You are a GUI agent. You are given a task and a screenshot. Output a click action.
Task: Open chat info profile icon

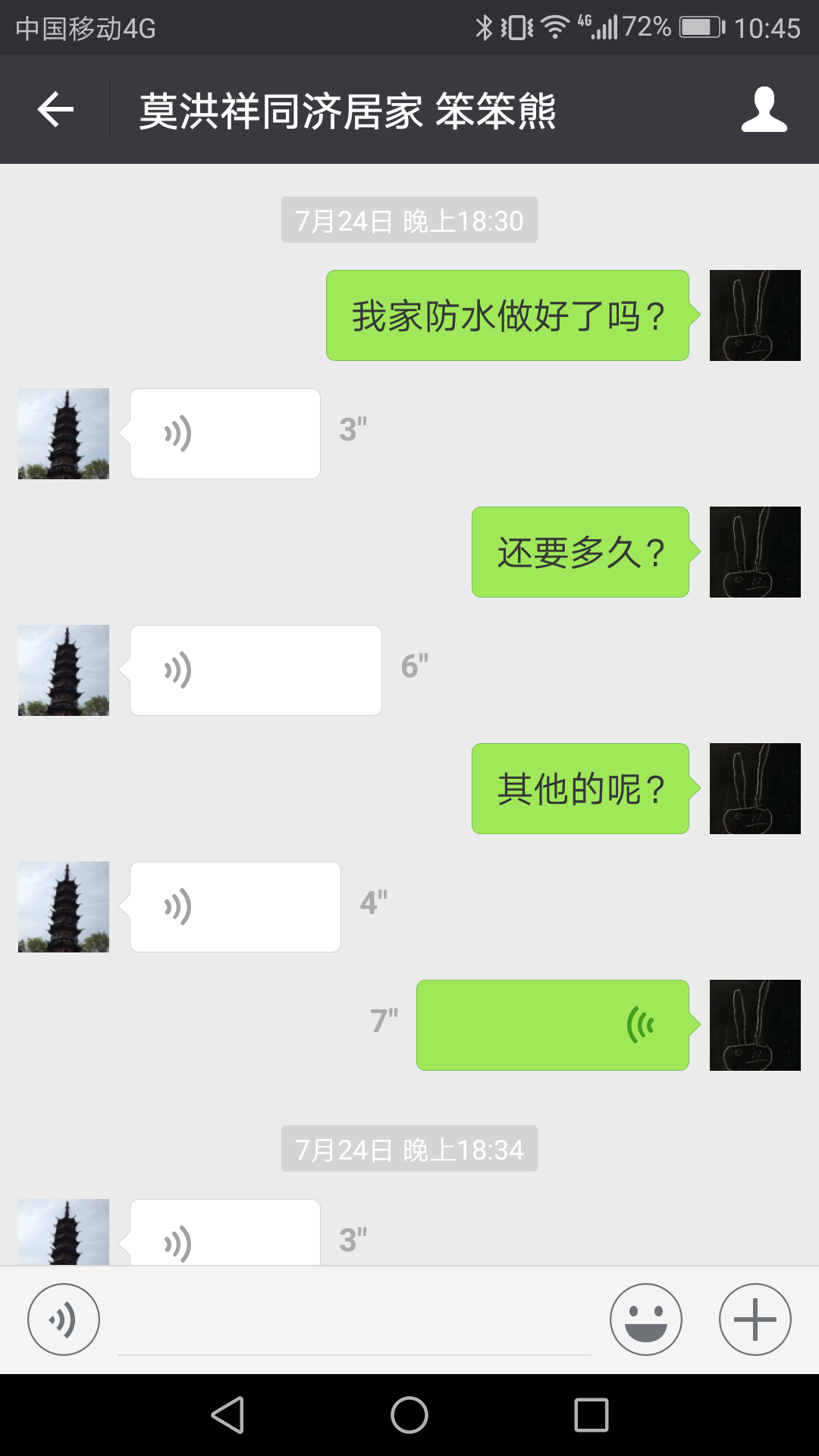click(x=764, y=111)
